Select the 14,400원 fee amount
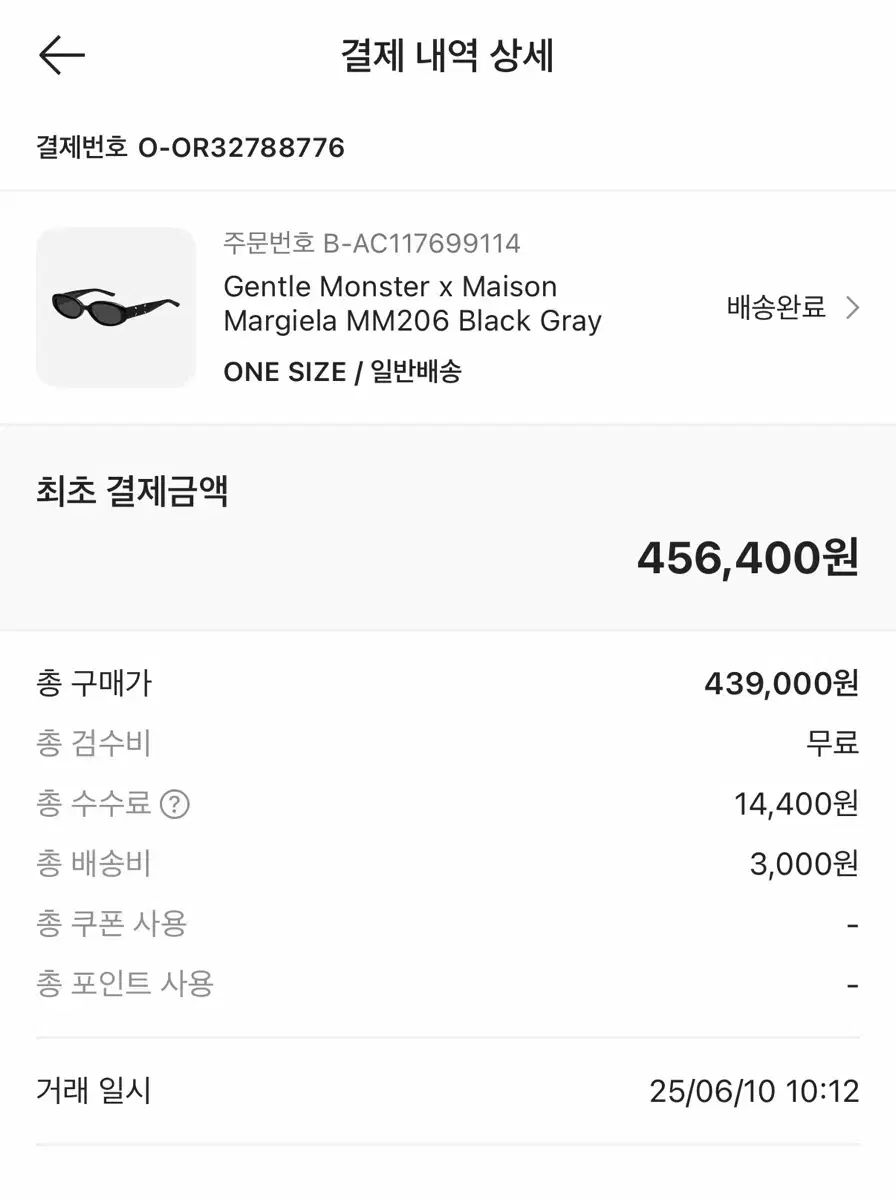Image resolution: width=896 pixels, height=1200 pixels. 795,804
